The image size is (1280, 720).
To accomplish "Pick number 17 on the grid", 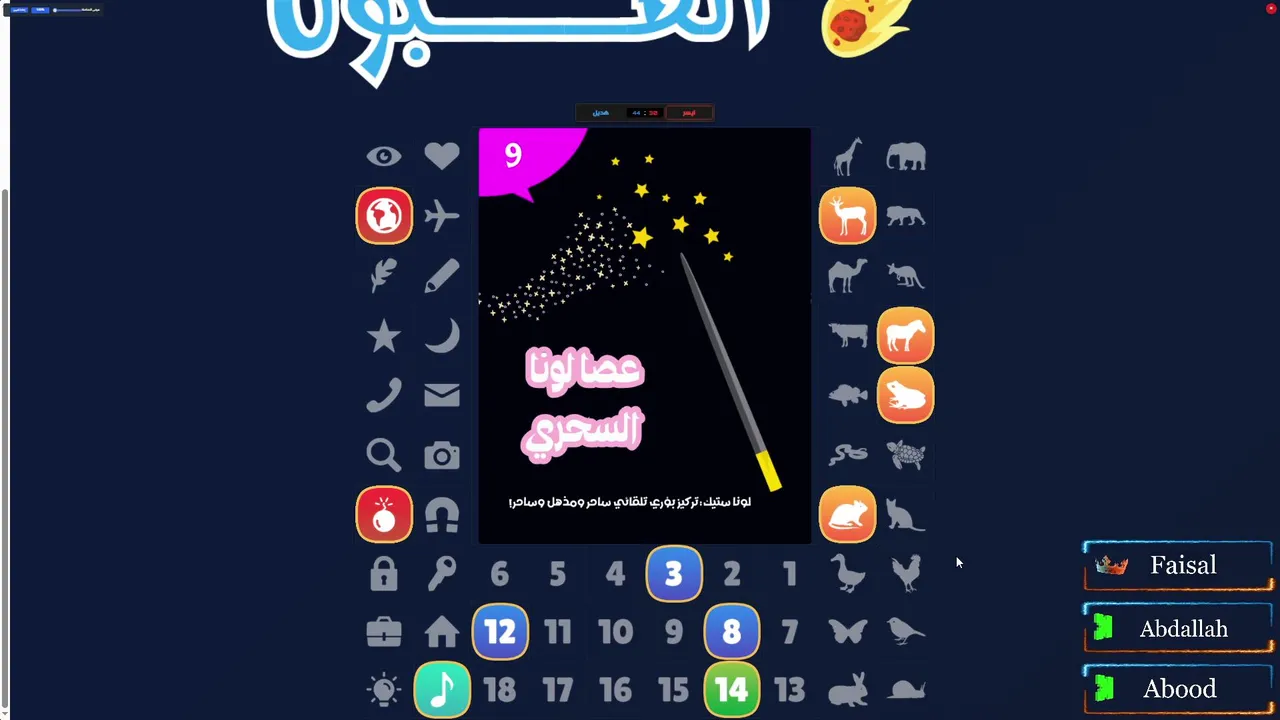I will 558,690.
